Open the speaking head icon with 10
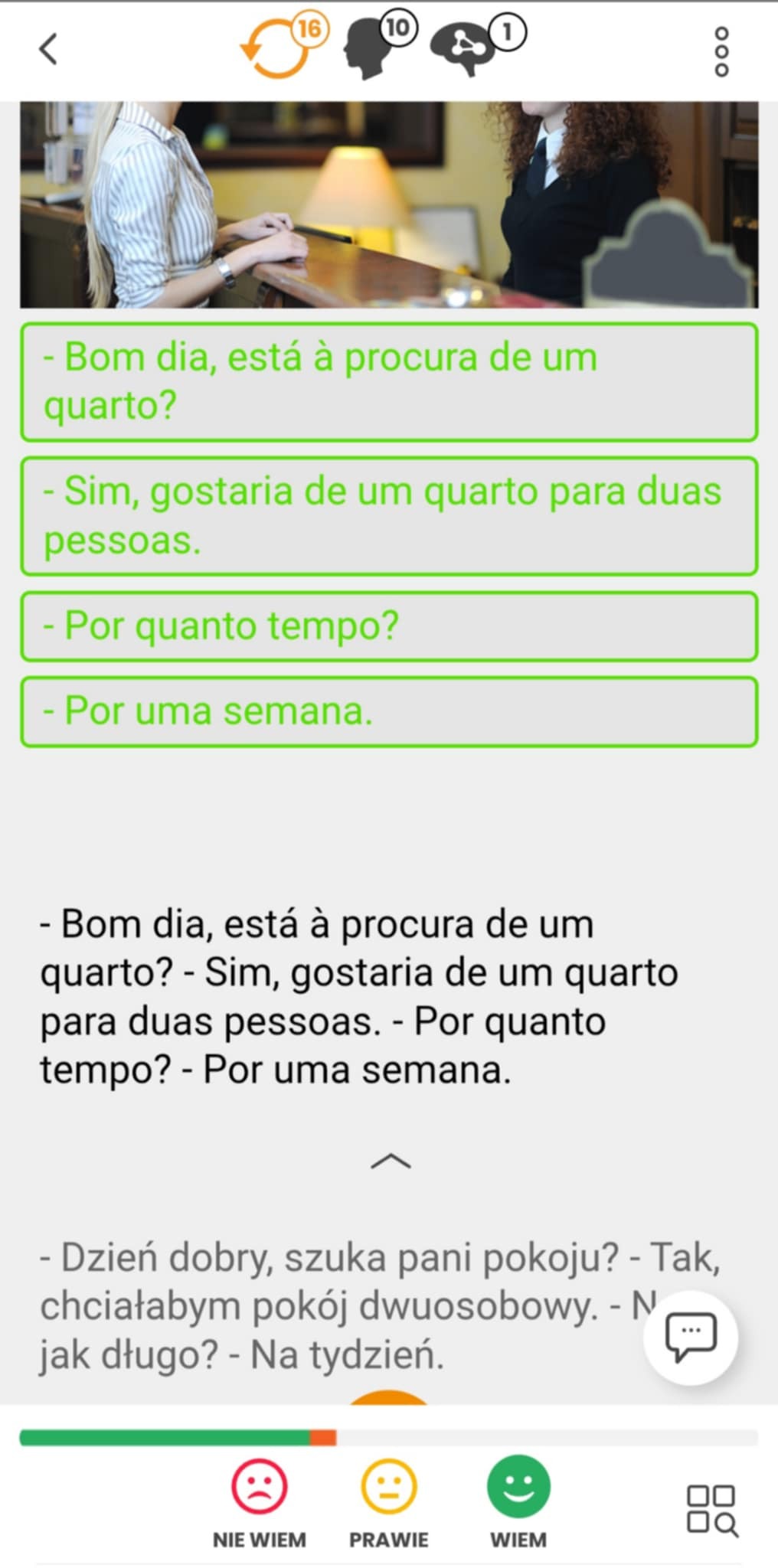This screenshot has width=778, height=1568. (x=380, y=47)
